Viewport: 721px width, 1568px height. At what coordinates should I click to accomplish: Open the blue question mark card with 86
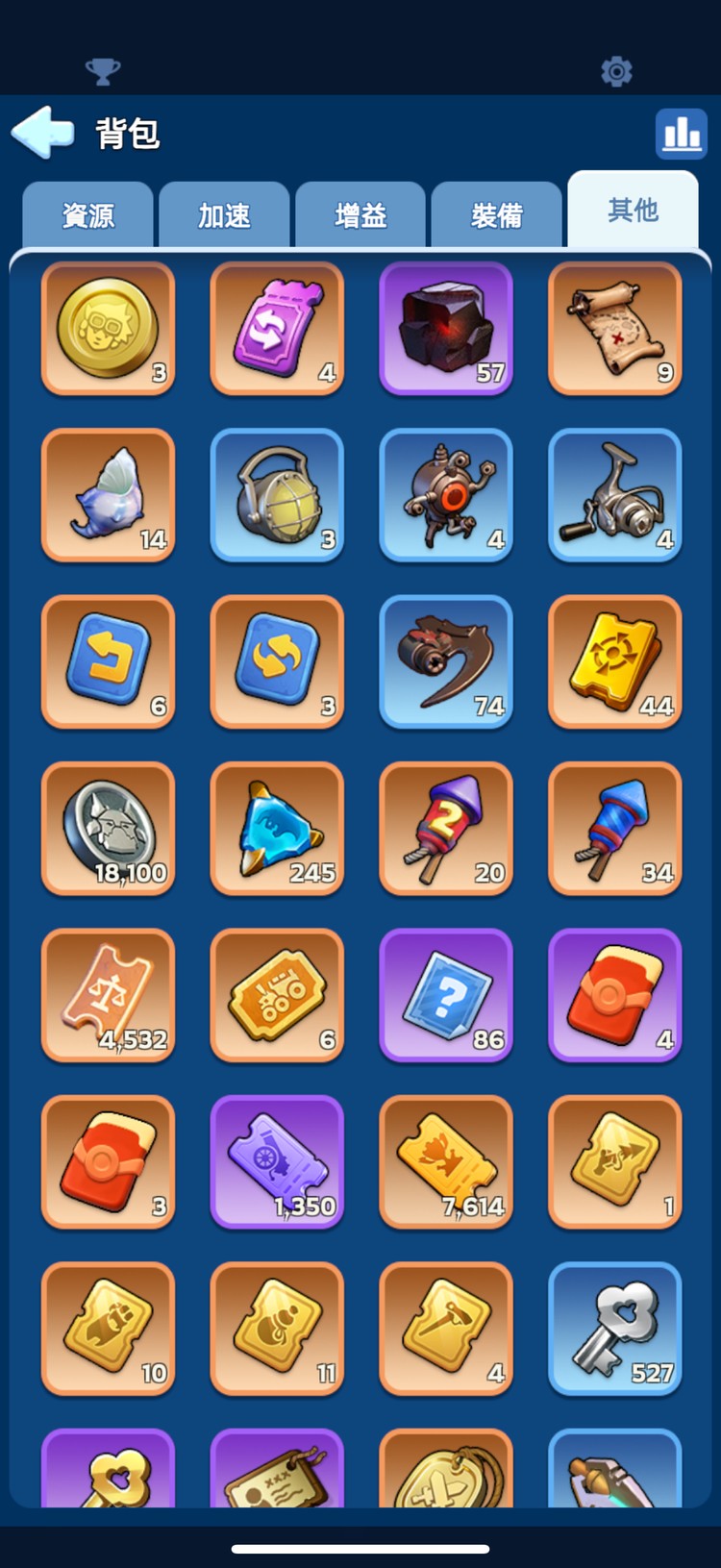(446, 995)
